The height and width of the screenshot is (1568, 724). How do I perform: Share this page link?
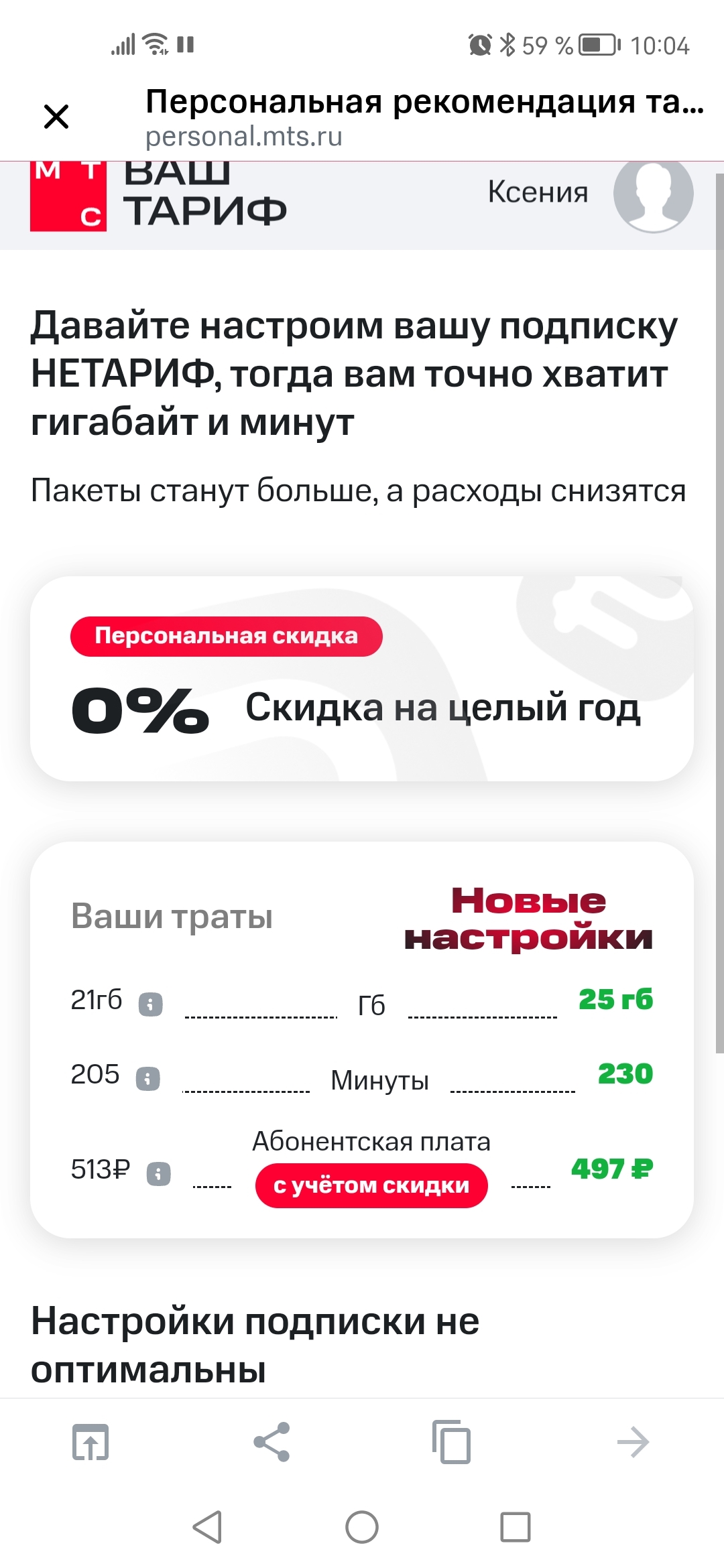coord(271,1442)
